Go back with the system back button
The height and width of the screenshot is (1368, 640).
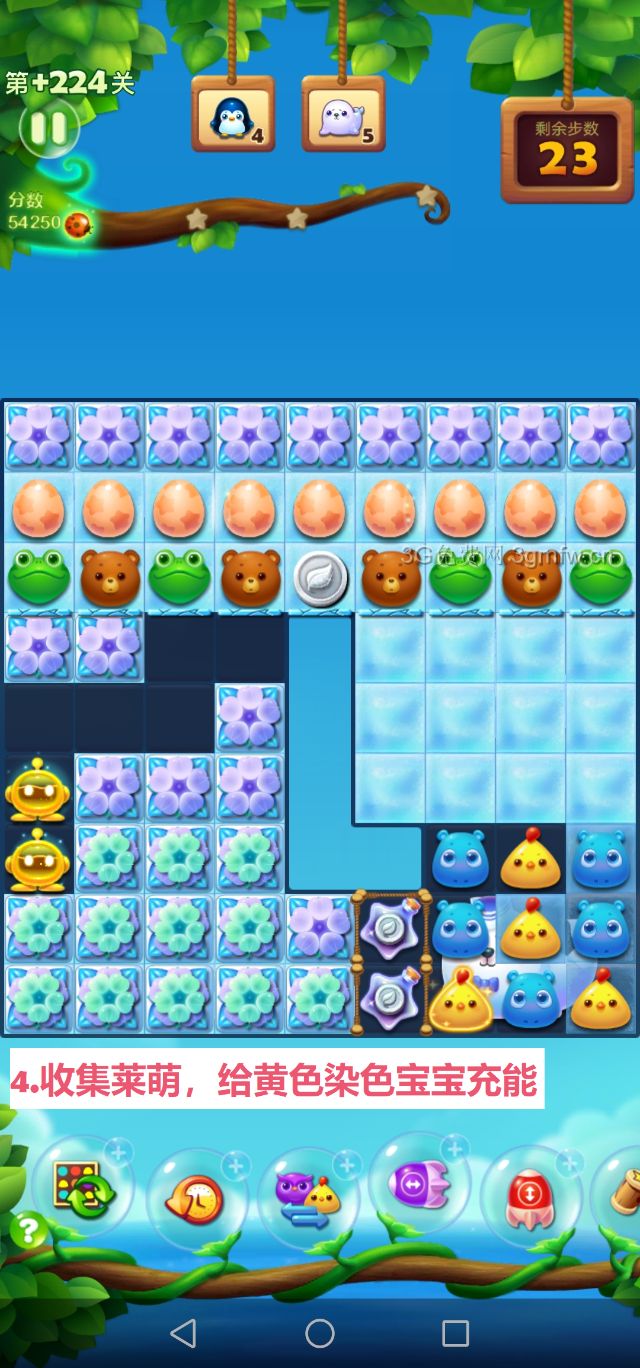click(x=183, y=1333)
